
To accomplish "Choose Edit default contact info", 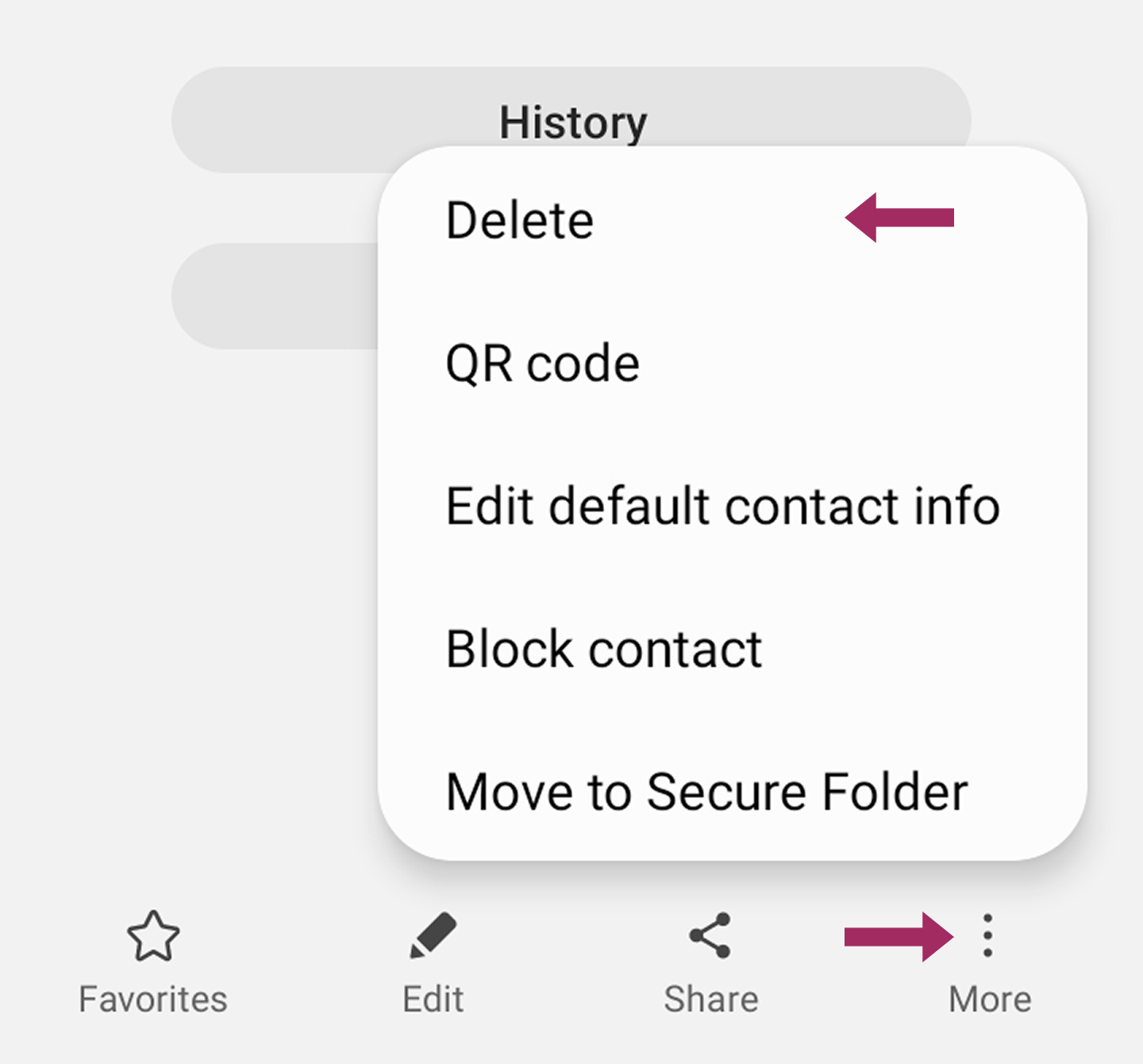I will click(722, 507).
